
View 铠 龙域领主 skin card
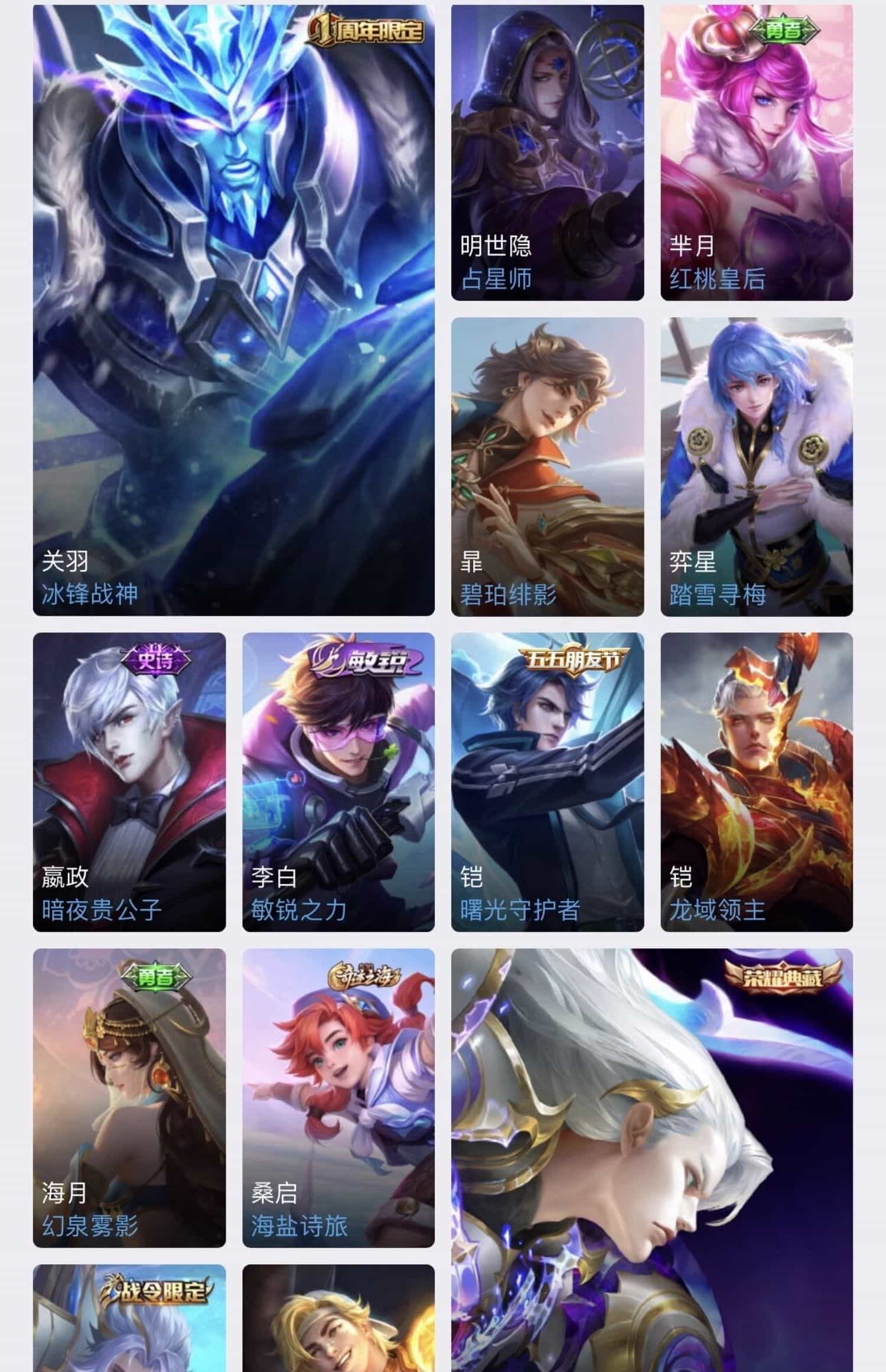[x=756, y=782]
